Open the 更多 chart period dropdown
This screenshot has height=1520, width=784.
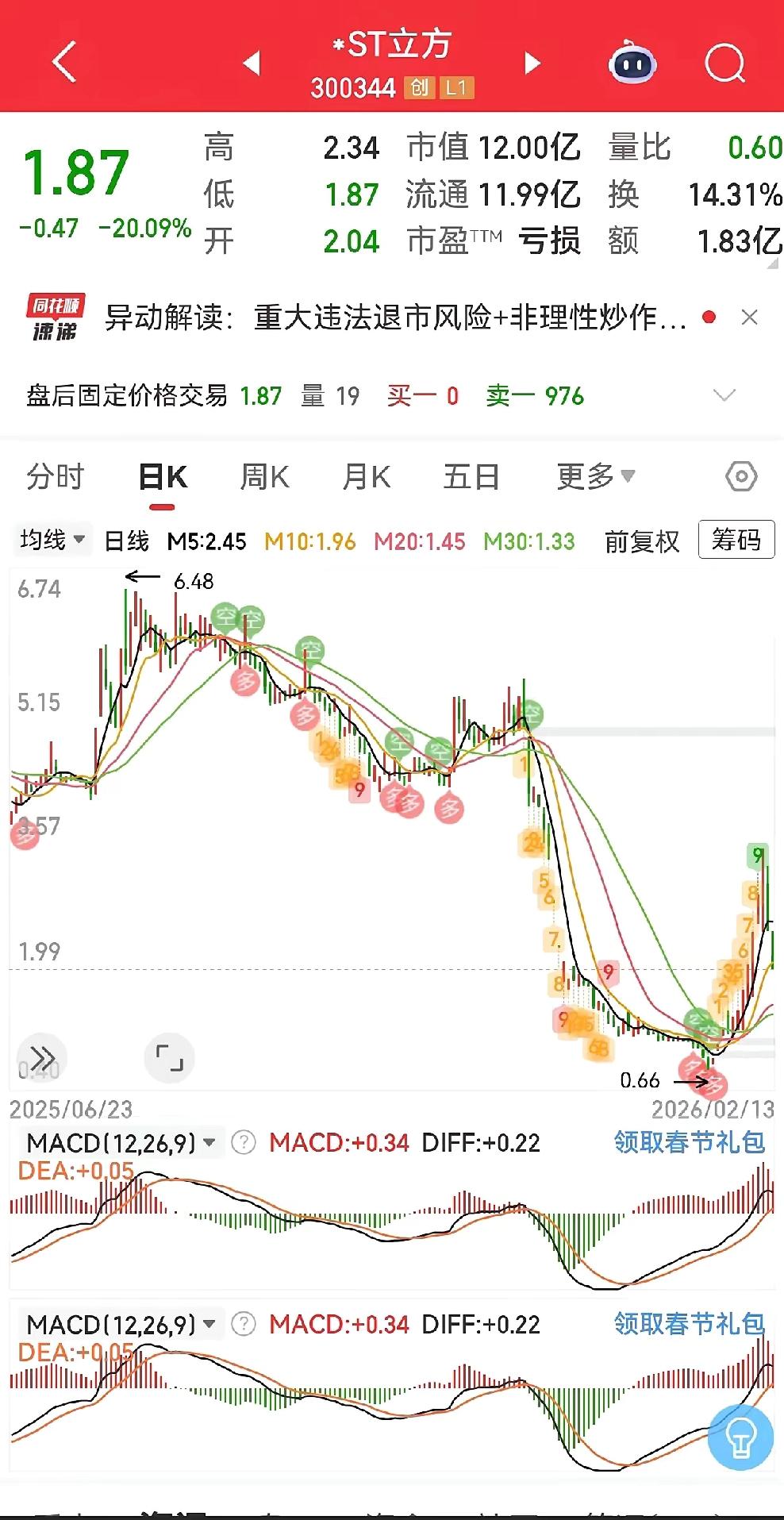597,476
